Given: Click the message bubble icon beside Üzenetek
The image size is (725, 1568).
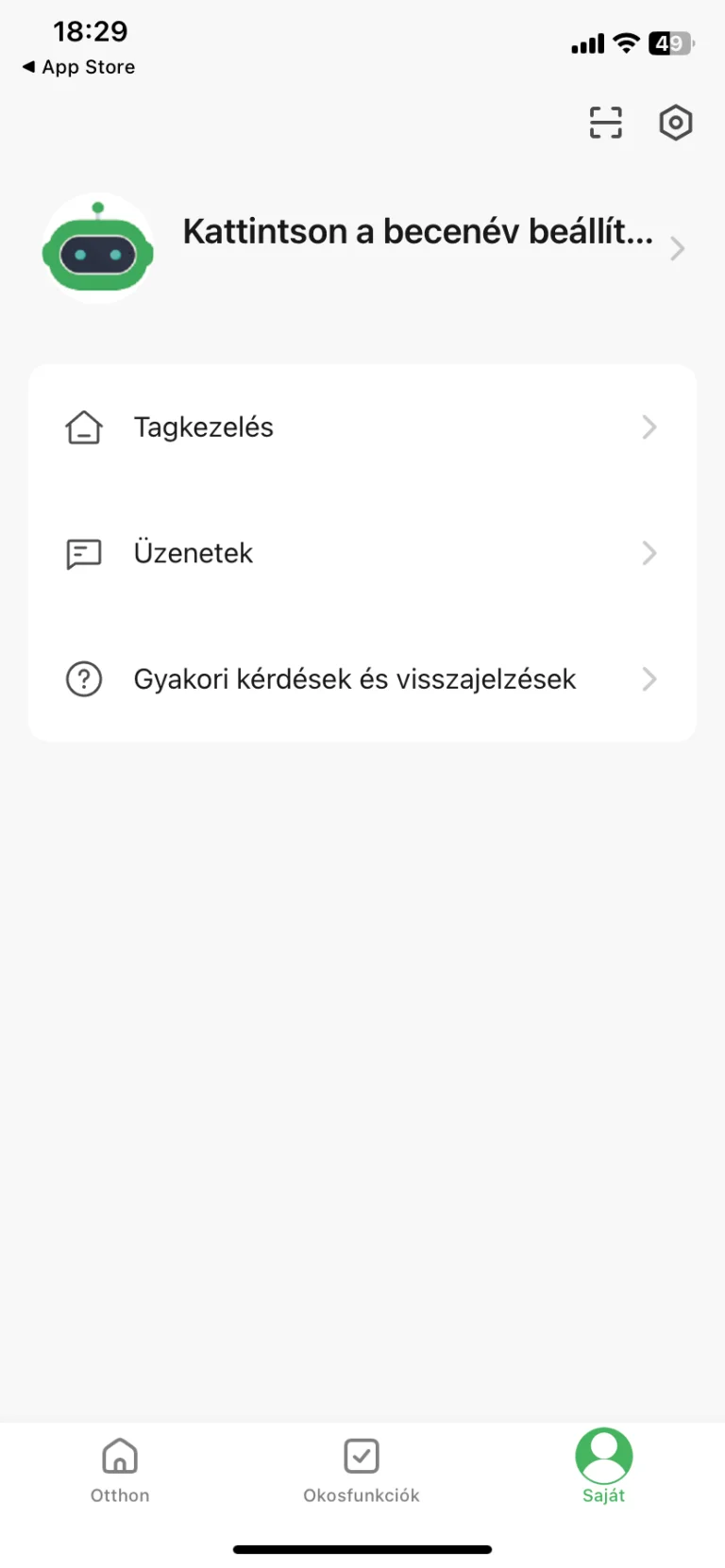Looking at the screenshot, I should pyautogui.click(x=83, y=553).
